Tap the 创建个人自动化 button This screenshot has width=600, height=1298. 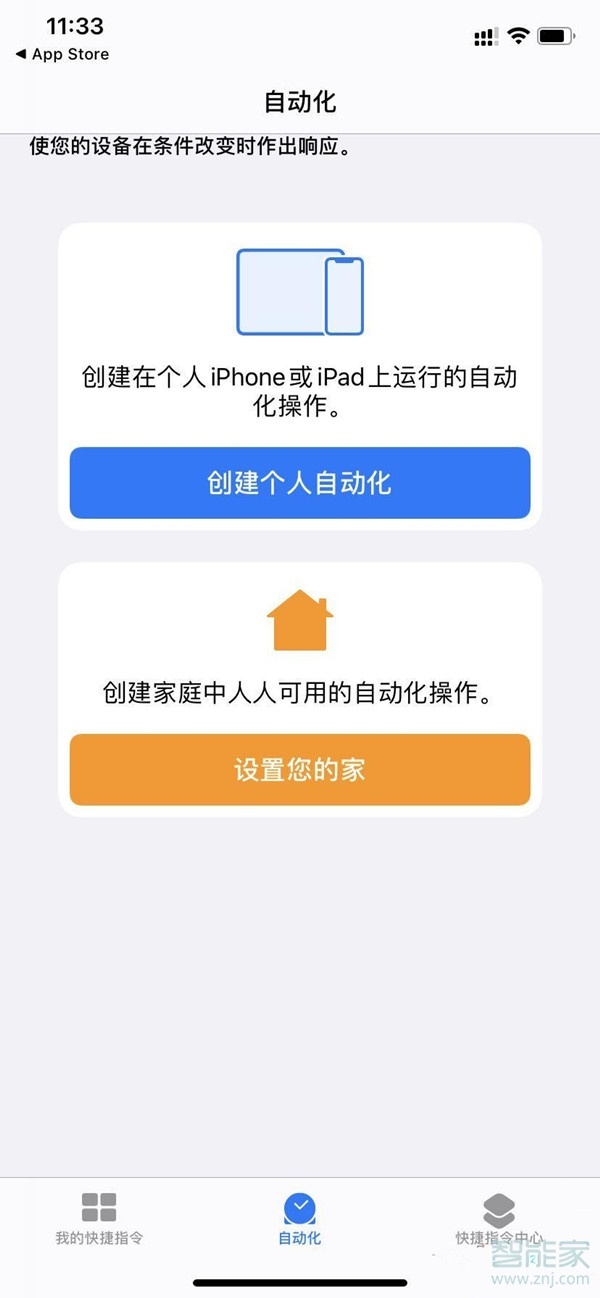[x=299, y=483]
